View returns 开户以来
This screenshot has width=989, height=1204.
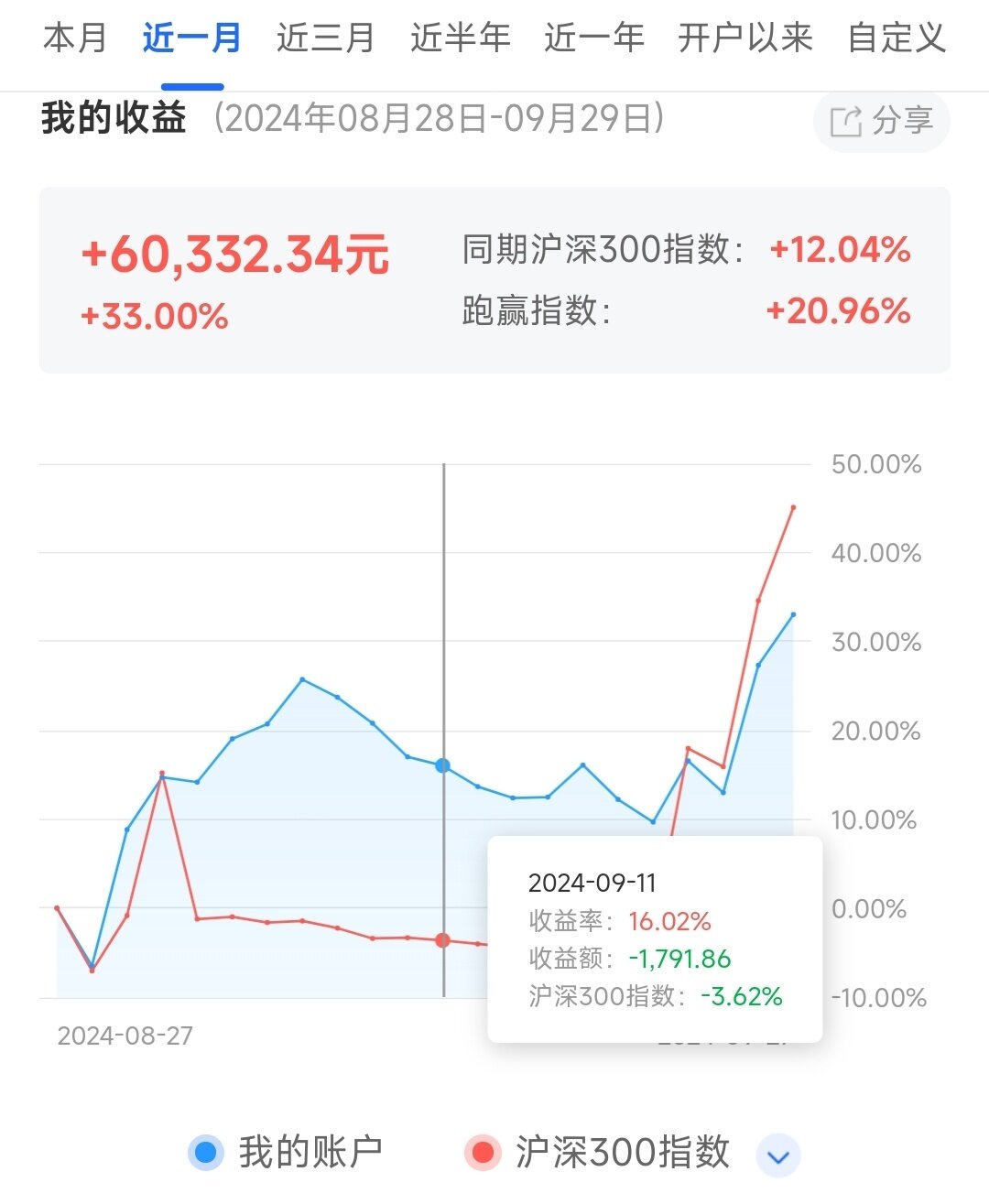coord(744,38)
